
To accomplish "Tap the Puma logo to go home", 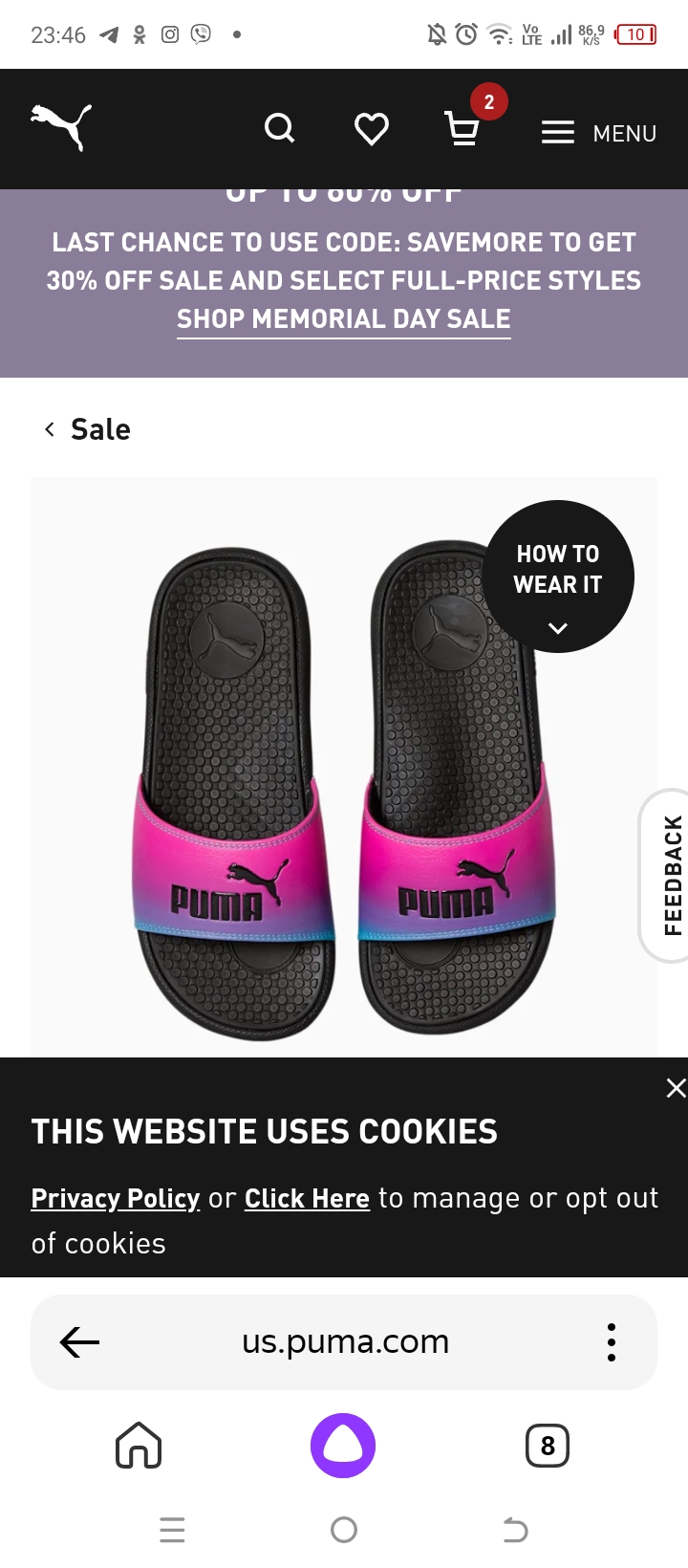I will (x=61, y=127).
